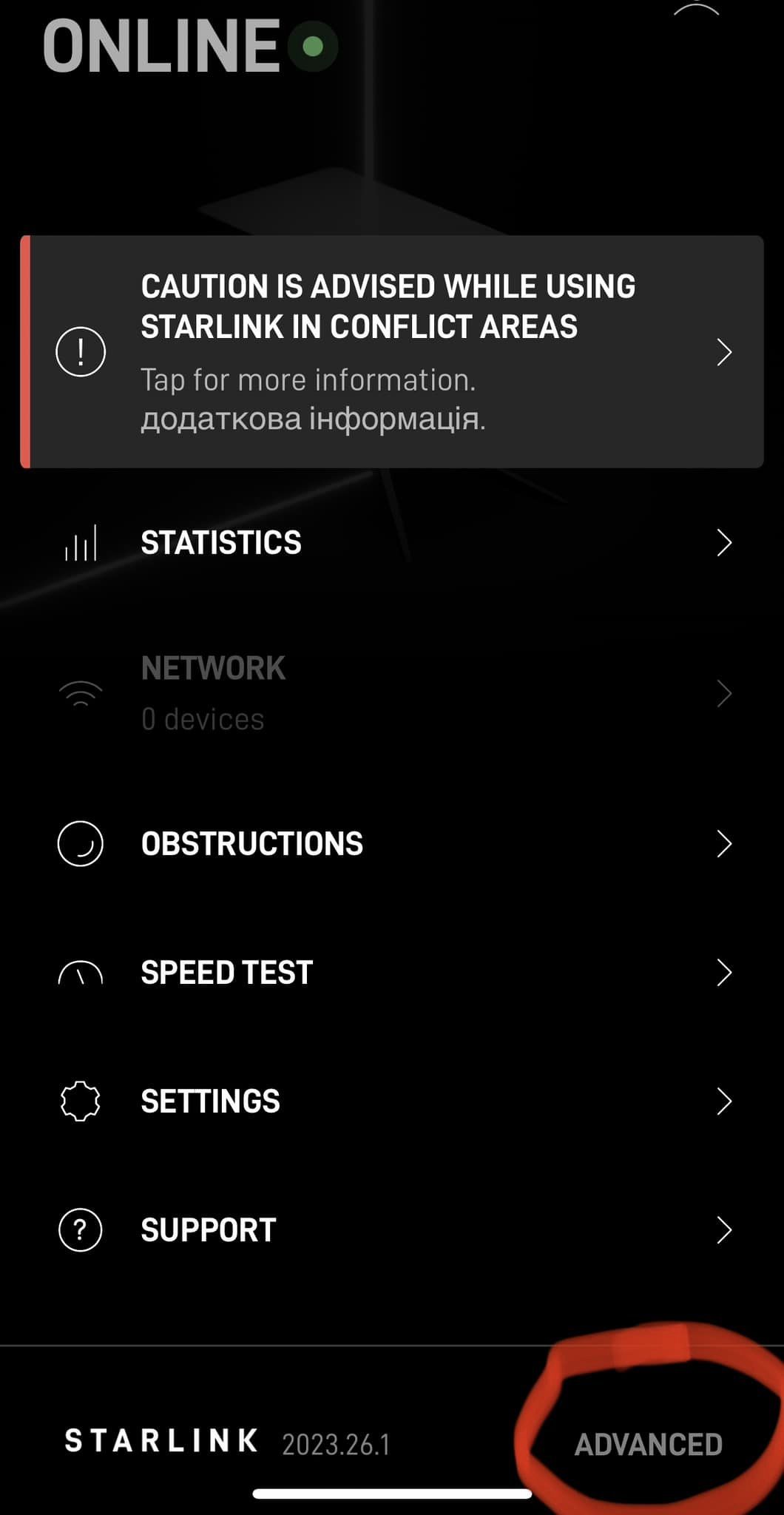View Obstructions
Screen dimensions: 784x1515
coord(392,843)
